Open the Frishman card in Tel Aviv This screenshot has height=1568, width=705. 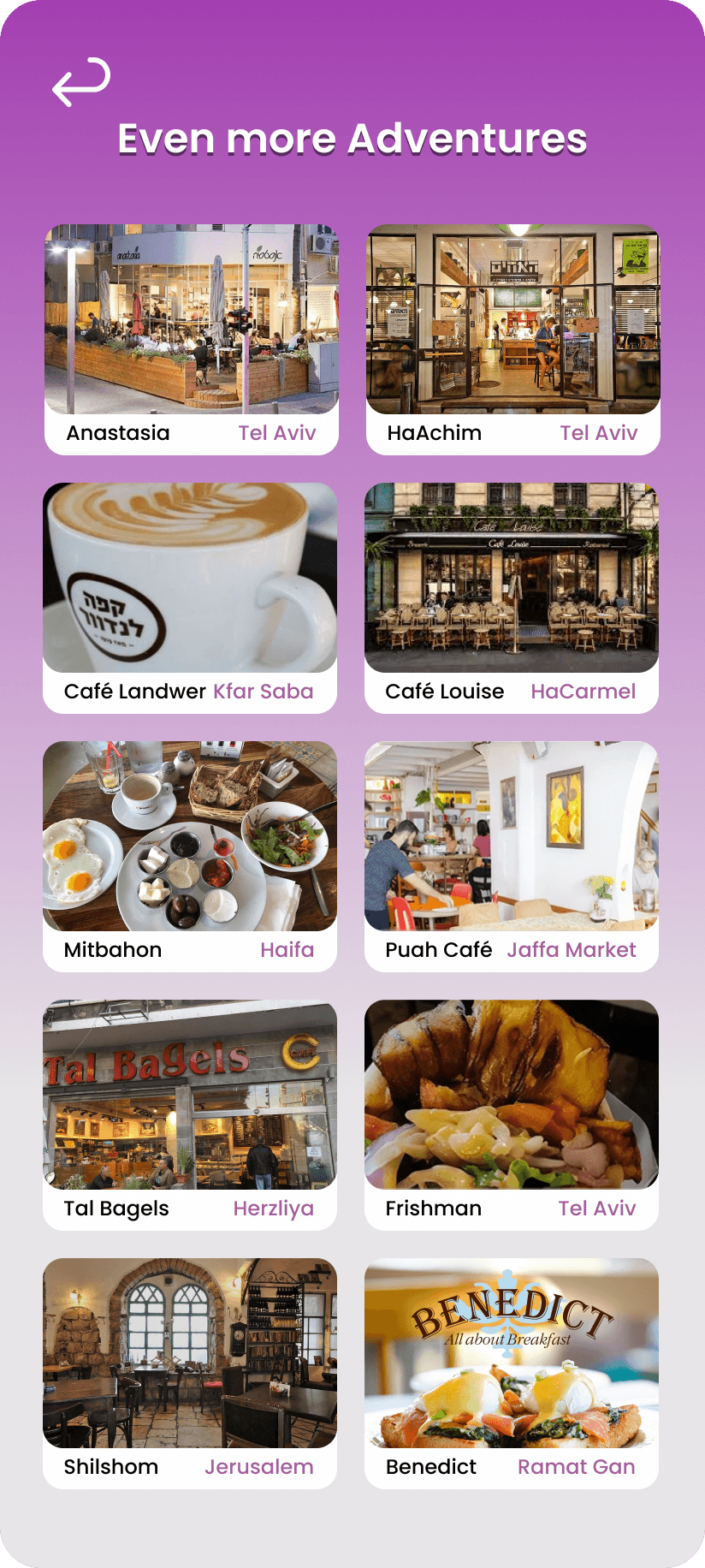click(512, 1115)
